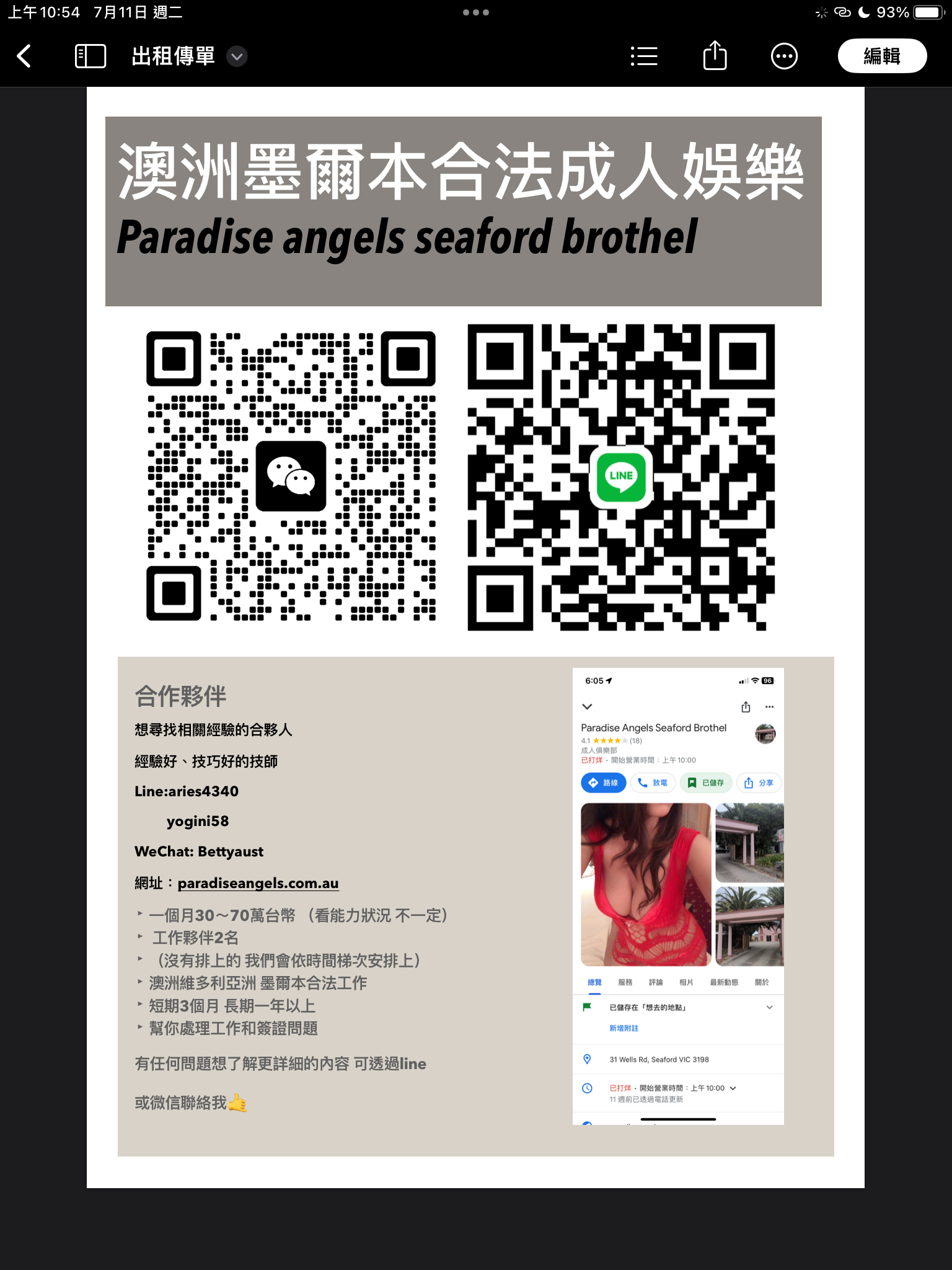Image resolution: width=952 pixels, height=1270 pixels.
Task: Open the more options menu
Action: pyautogui.click(x=784, y=56)
